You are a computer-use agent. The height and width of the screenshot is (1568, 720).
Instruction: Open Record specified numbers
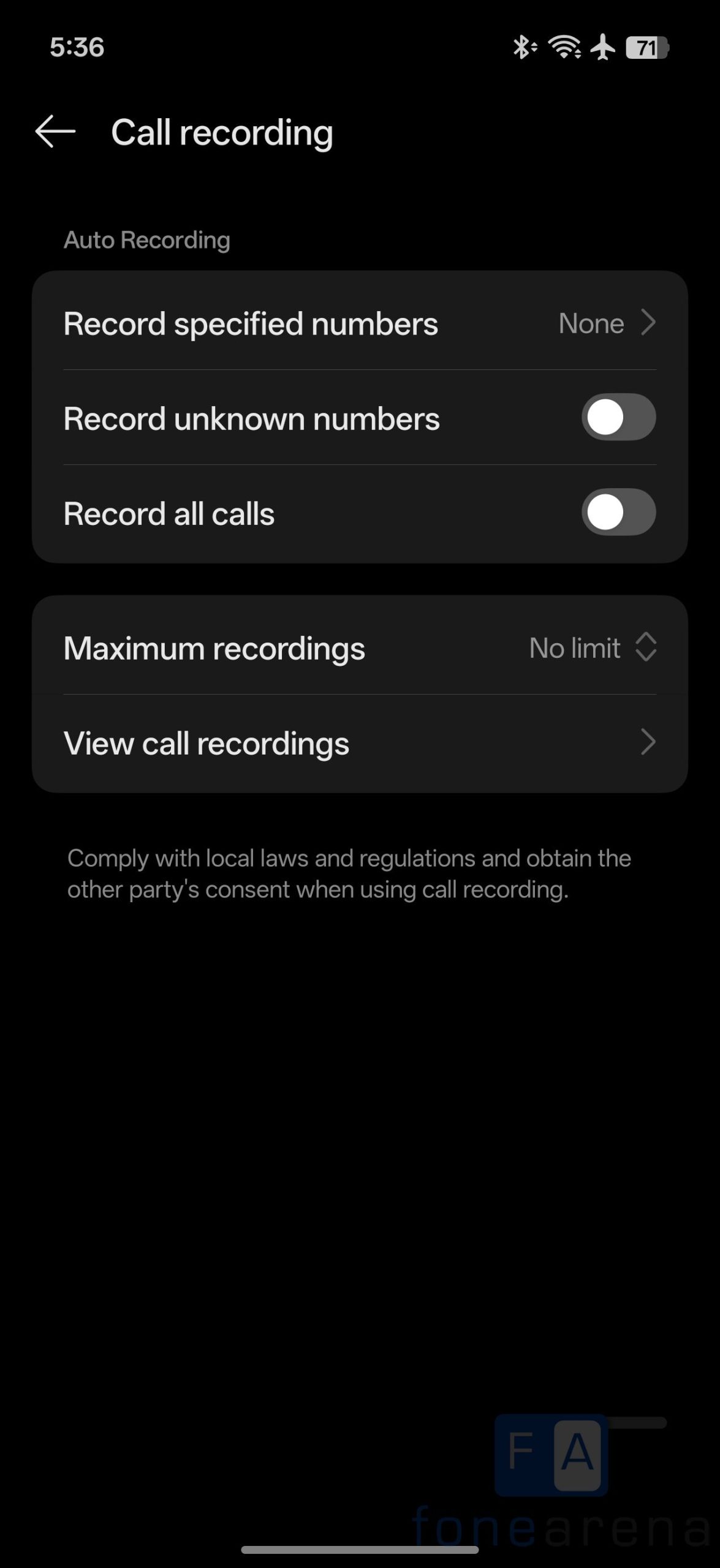coord(360,323)
